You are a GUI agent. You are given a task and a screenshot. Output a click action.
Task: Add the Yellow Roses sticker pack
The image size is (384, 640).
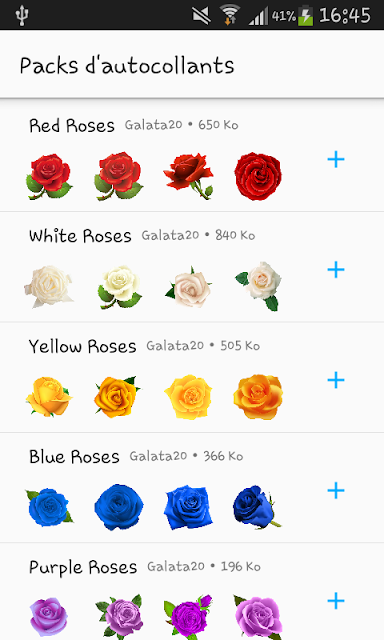pyautogui.click(x=336, y=380)
